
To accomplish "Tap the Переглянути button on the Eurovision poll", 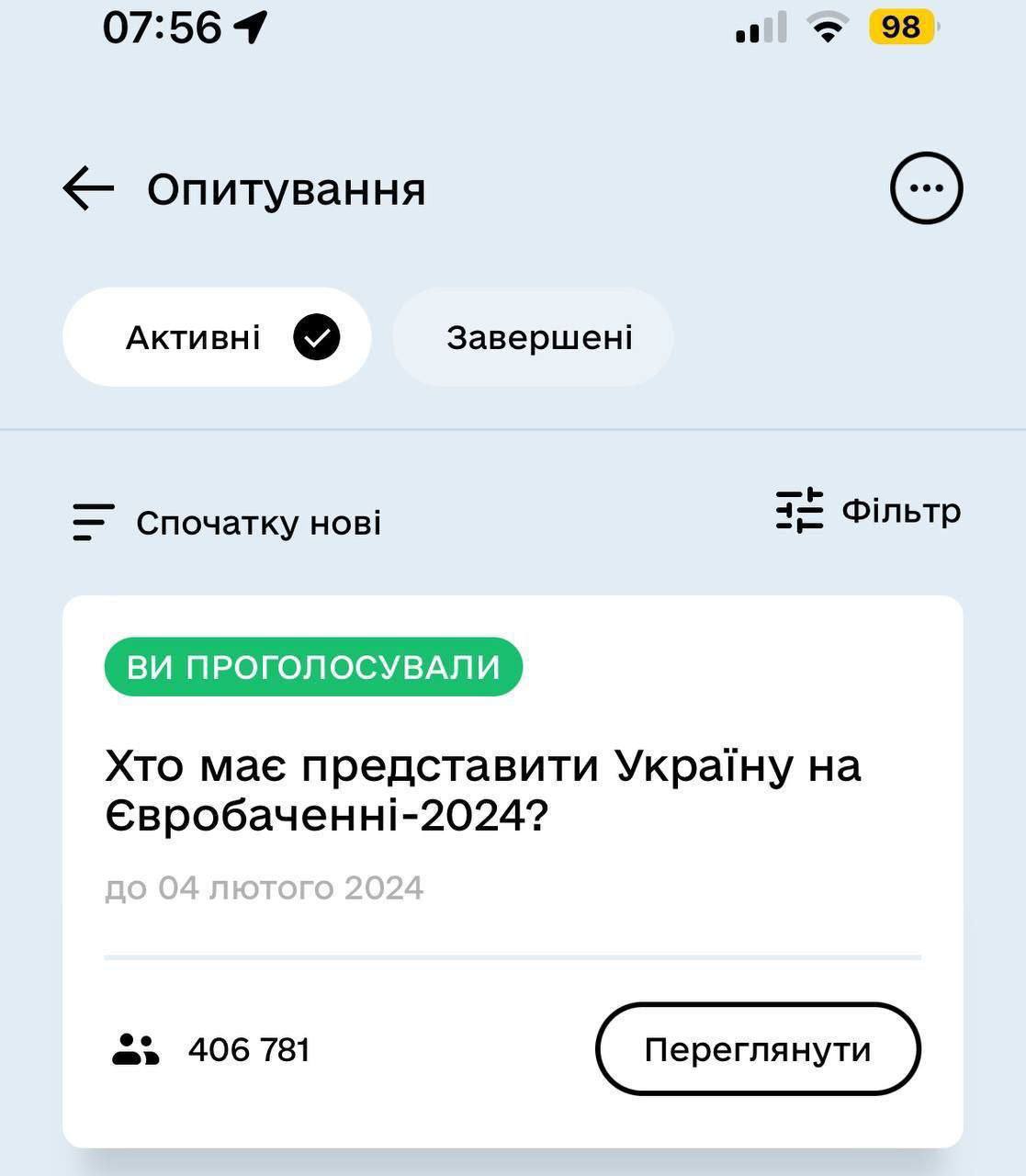I will [758, 1048].
